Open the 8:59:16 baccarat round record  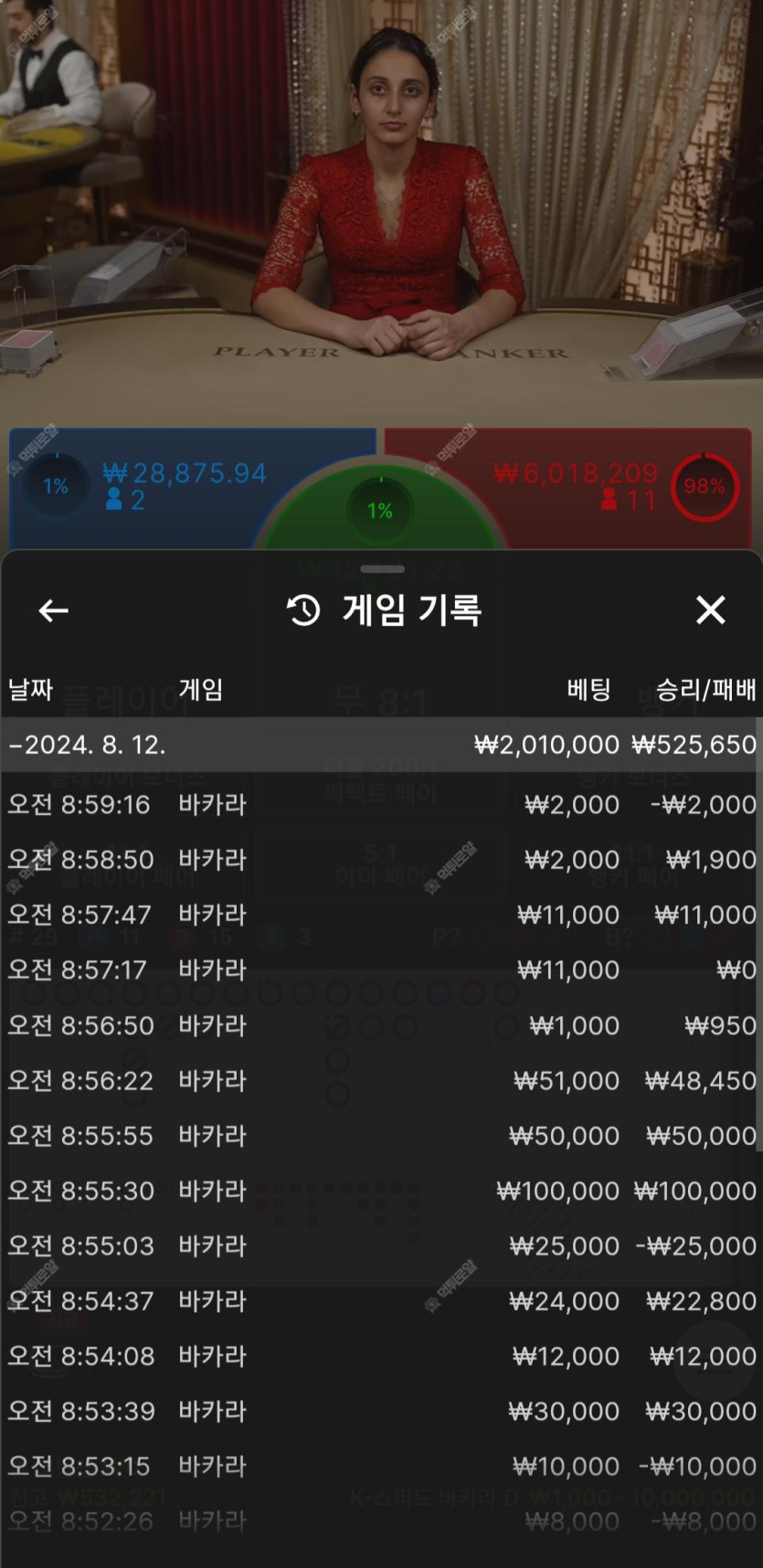coord(381,805)
